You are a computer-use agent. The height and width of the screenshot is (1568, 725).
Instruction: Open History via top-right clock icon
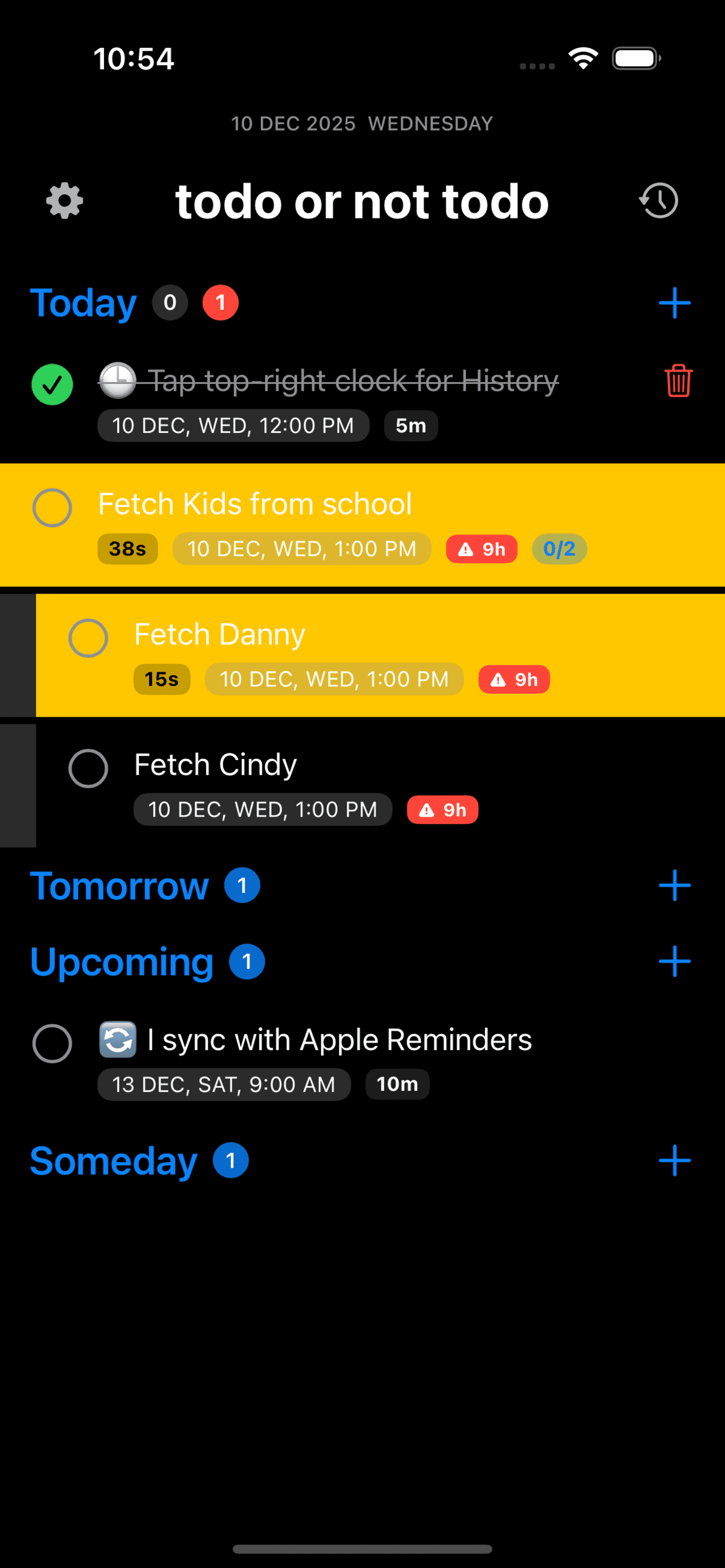coord(658,201)
